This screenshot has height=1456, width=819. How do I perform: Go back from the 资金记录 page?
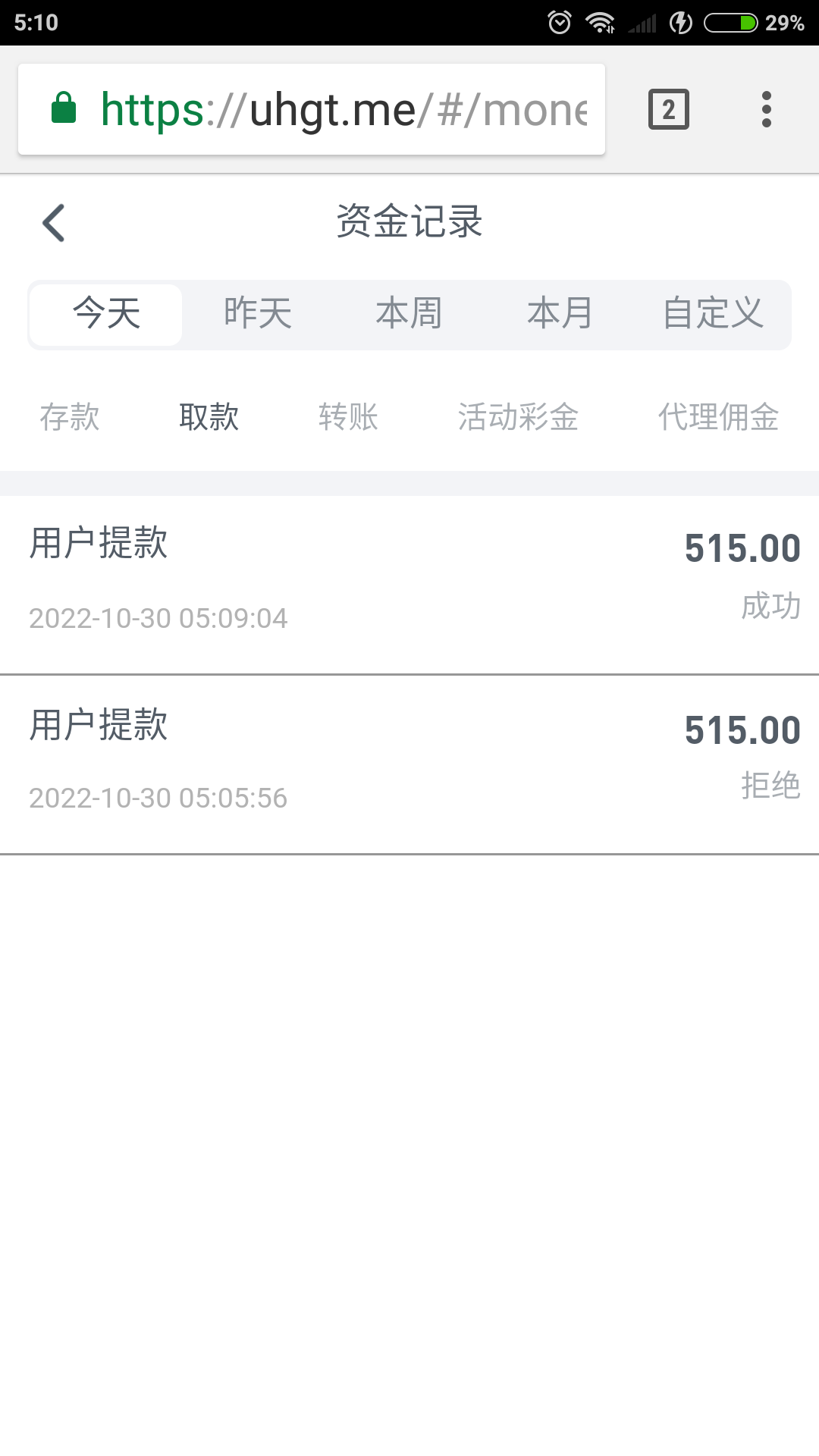[x=54, y=223]
